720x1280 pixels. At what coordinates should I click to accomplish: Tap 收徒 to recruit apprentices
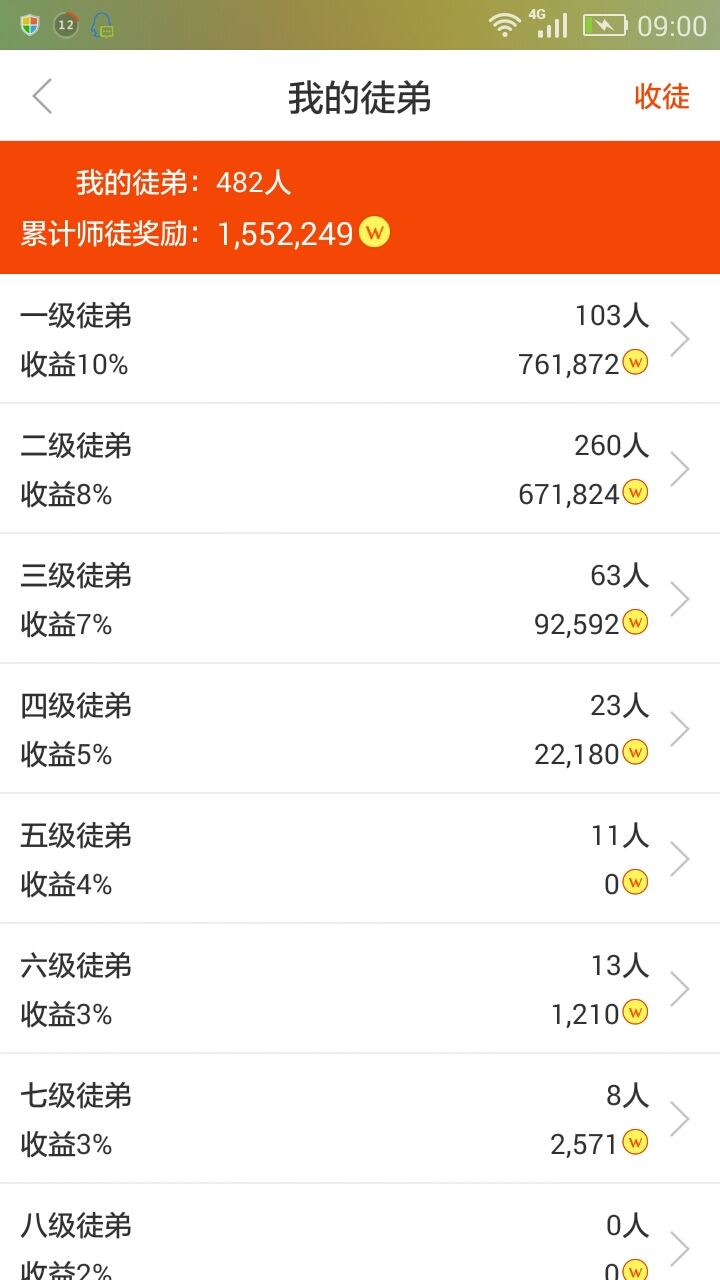tap(662, 97)
